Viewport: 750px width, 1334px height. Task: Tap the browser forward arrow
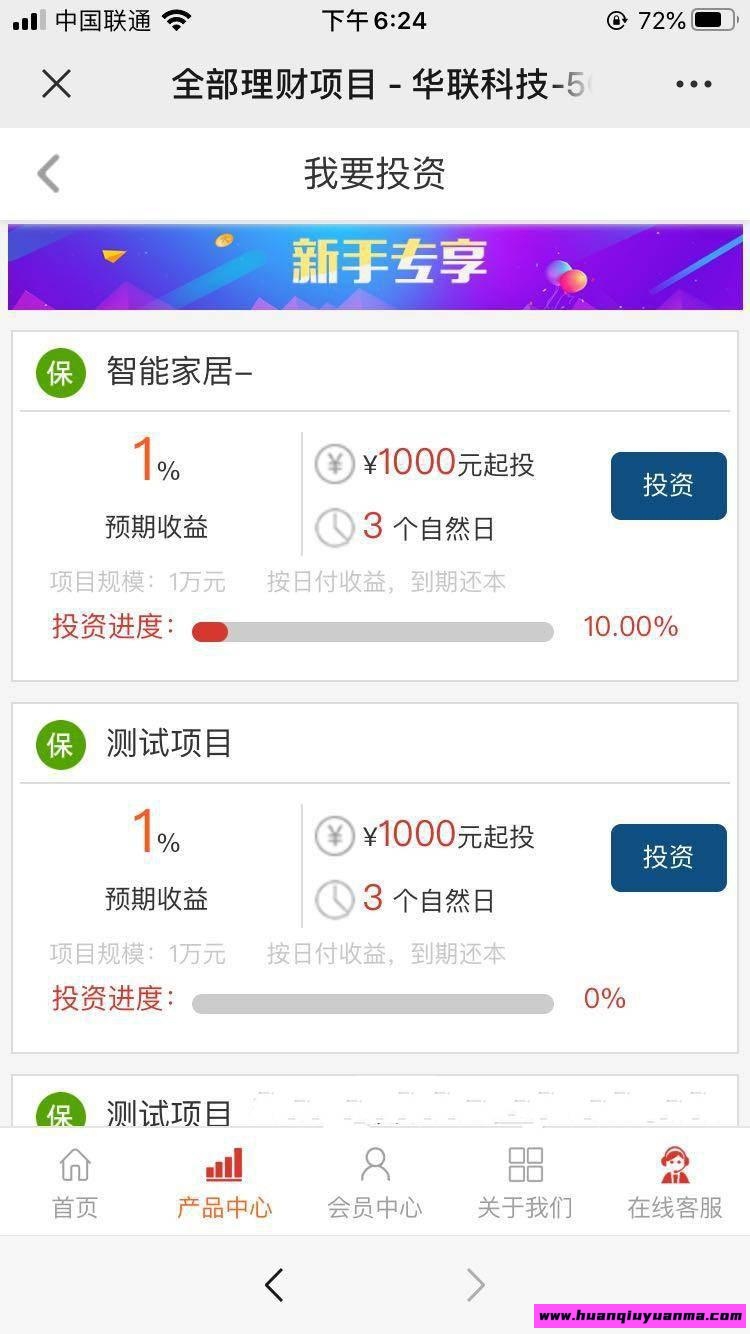coord(475,1285)
